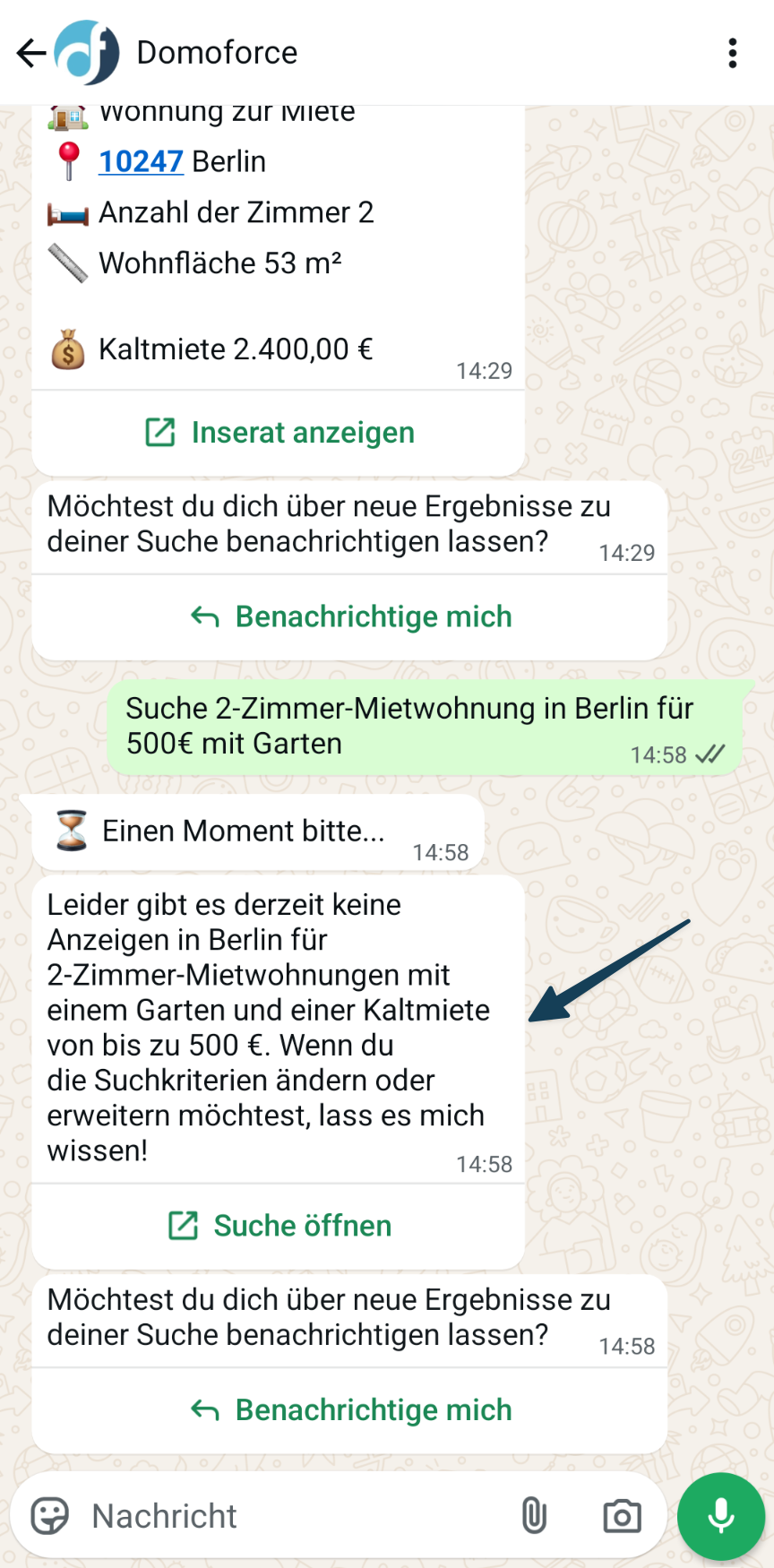
Task: Open the emoji and sticker picker
Action: point(50,1516)
